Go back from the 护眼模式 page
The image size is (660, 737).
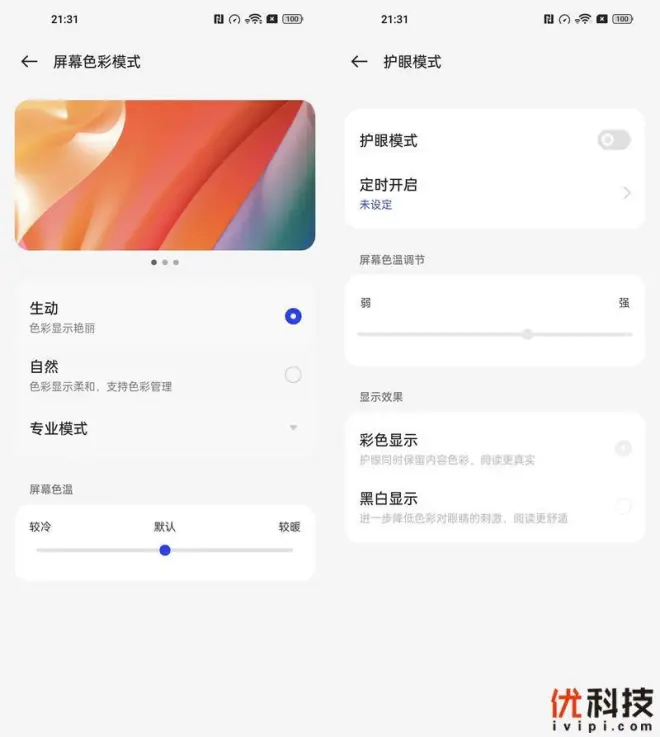click(359, 62)
